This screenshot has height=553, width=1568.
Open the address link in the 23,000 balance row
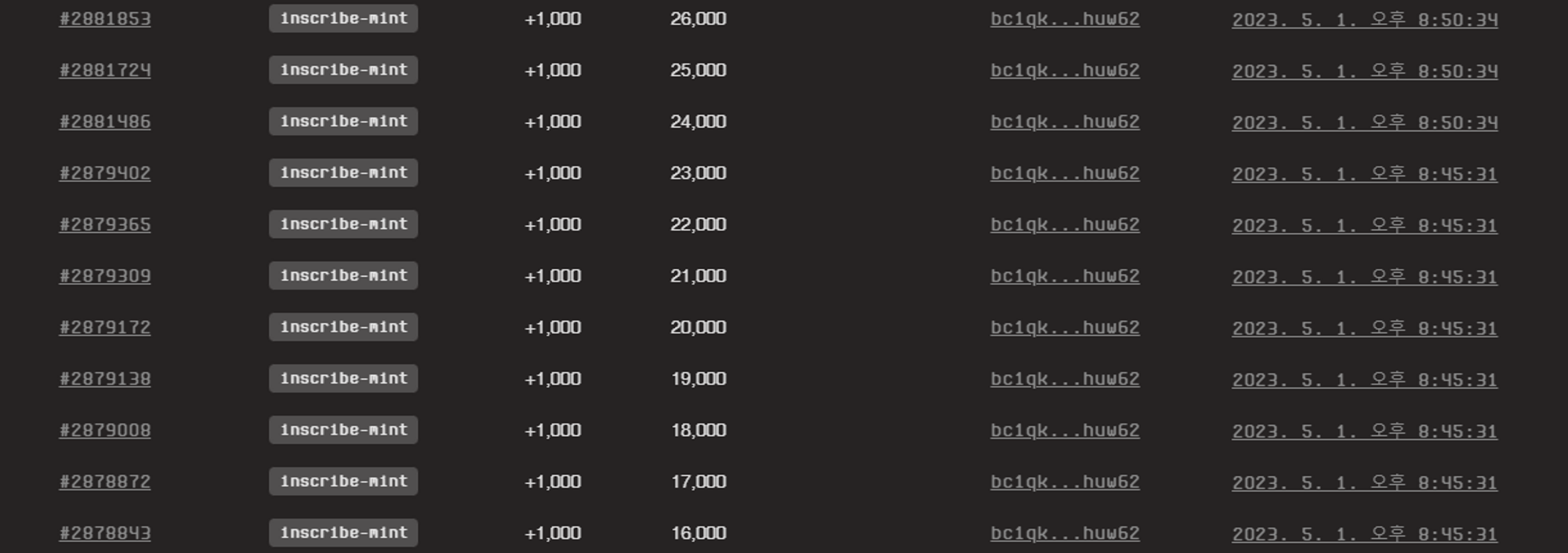1065,173
